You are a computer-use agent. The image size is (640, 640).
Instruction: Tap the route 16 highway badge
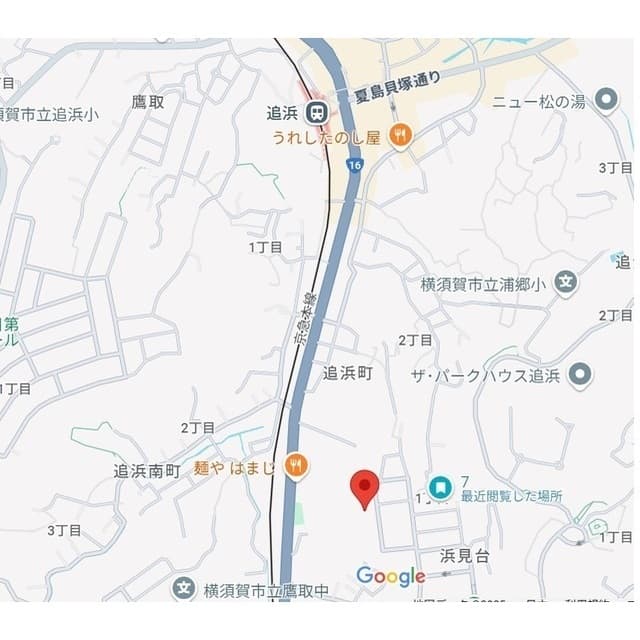(354, 165)
